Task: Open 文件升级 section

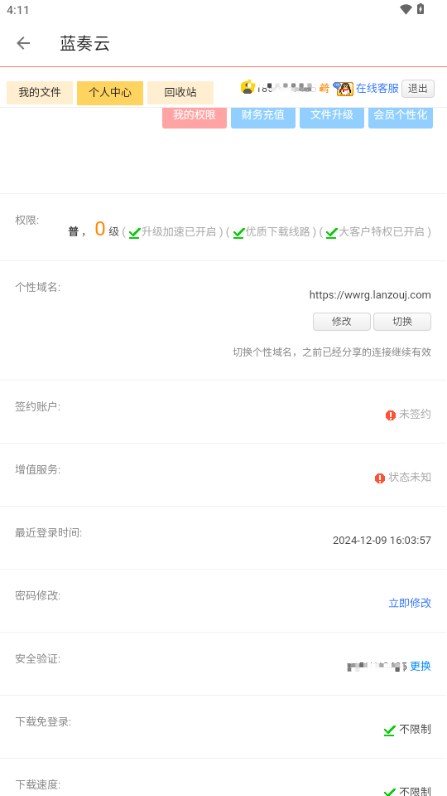Action: (331, 116)
